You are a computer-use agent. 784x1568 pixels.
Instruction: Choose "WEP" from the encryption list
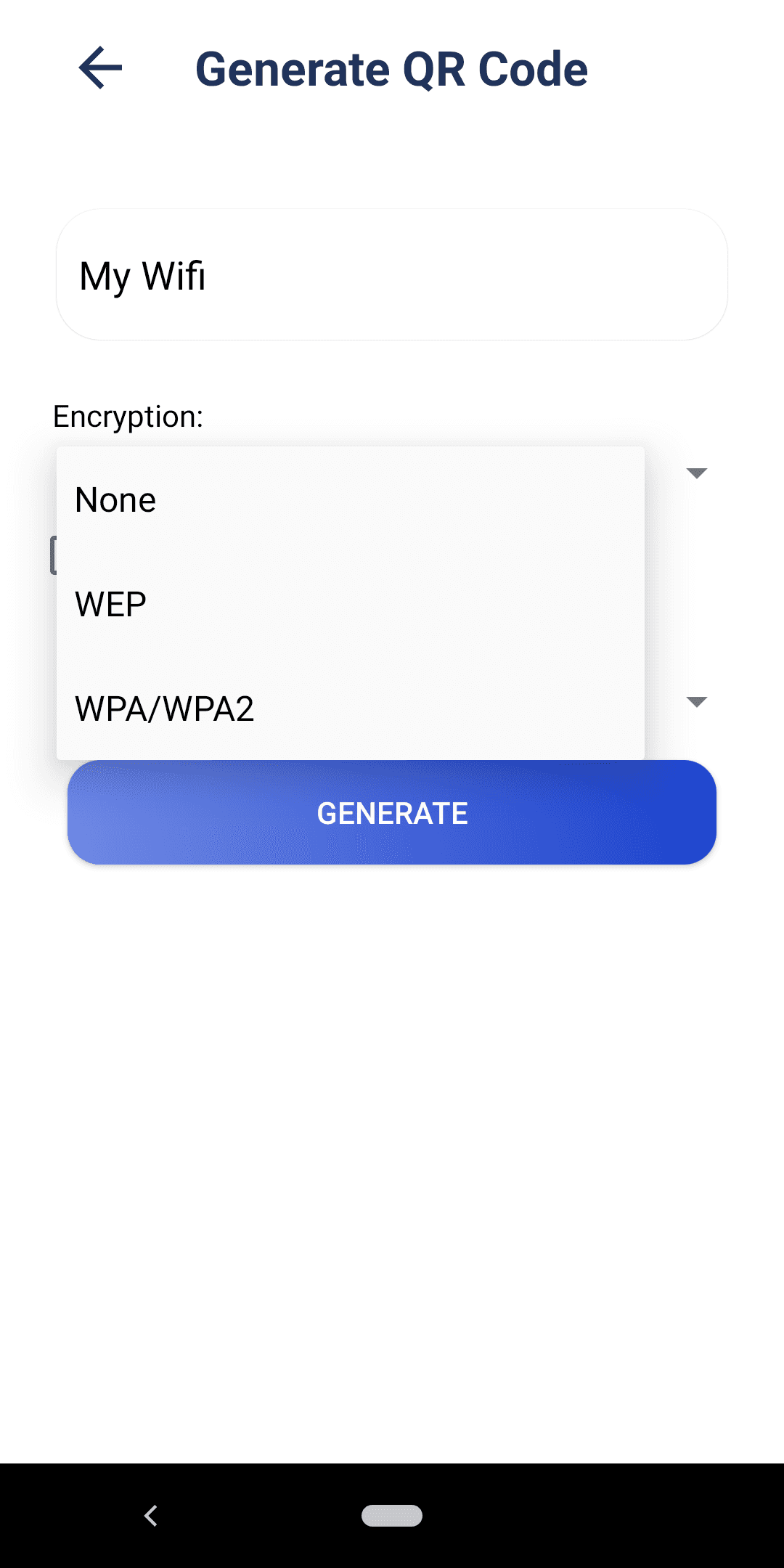(x=110, y=603)
